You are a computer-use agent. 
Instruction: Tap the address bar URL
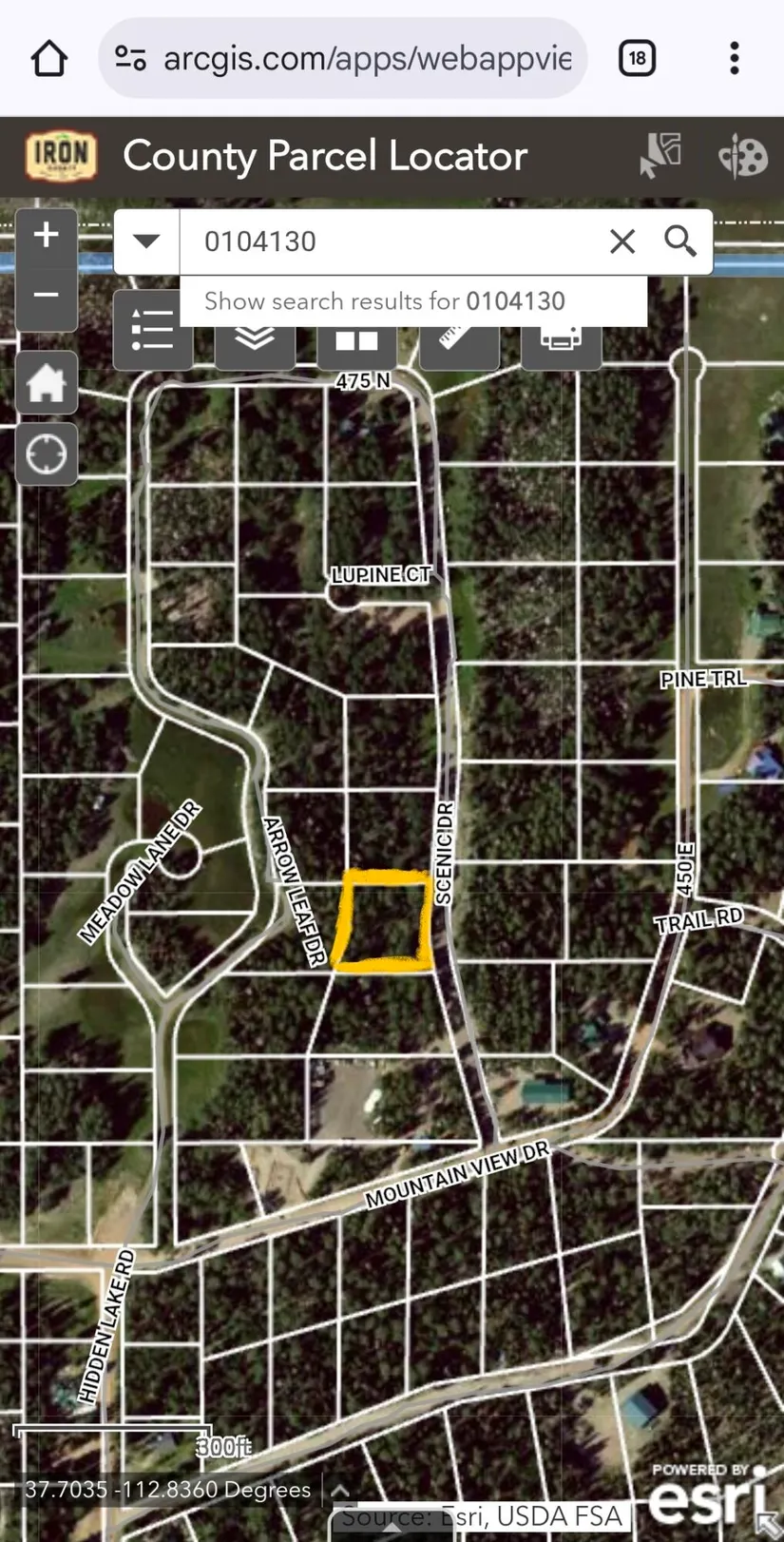(366, 59)
